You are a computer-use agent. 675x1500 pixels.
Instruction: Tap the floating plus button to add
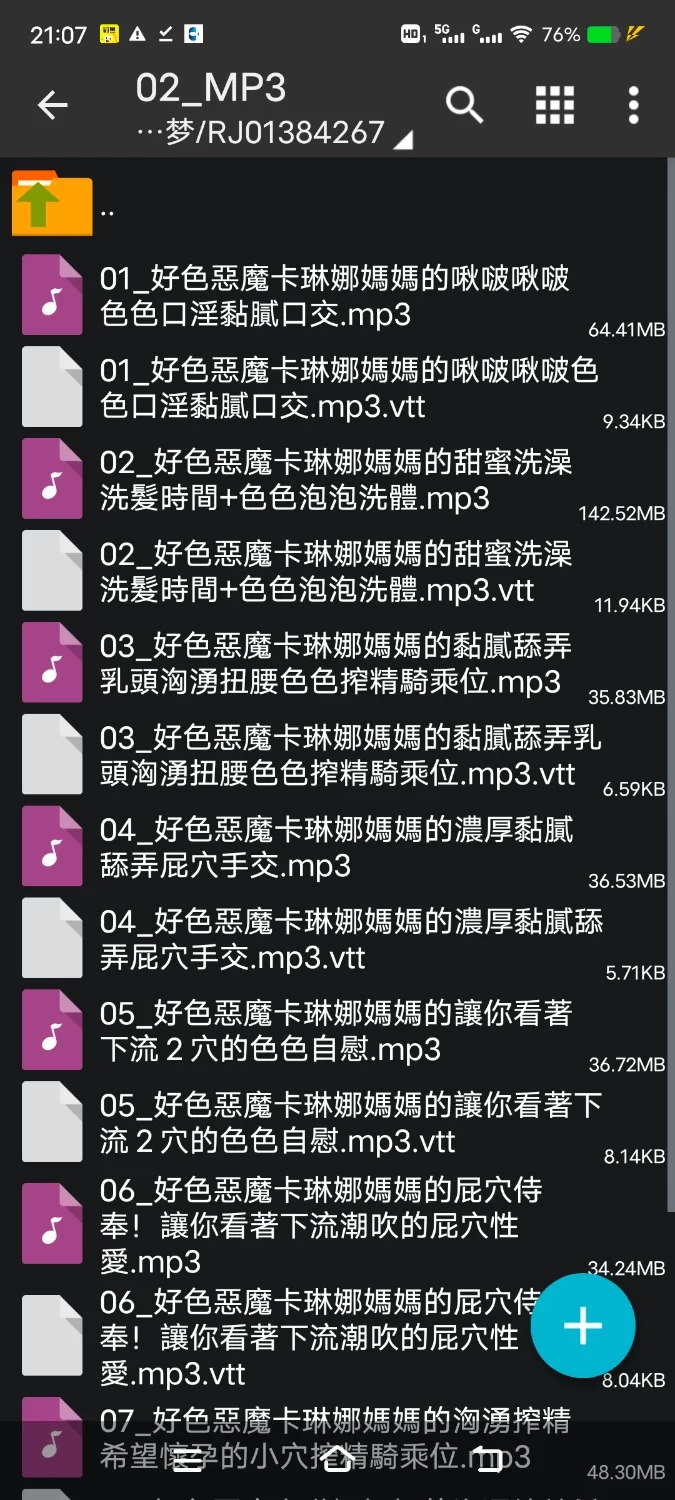(583, 1326)
